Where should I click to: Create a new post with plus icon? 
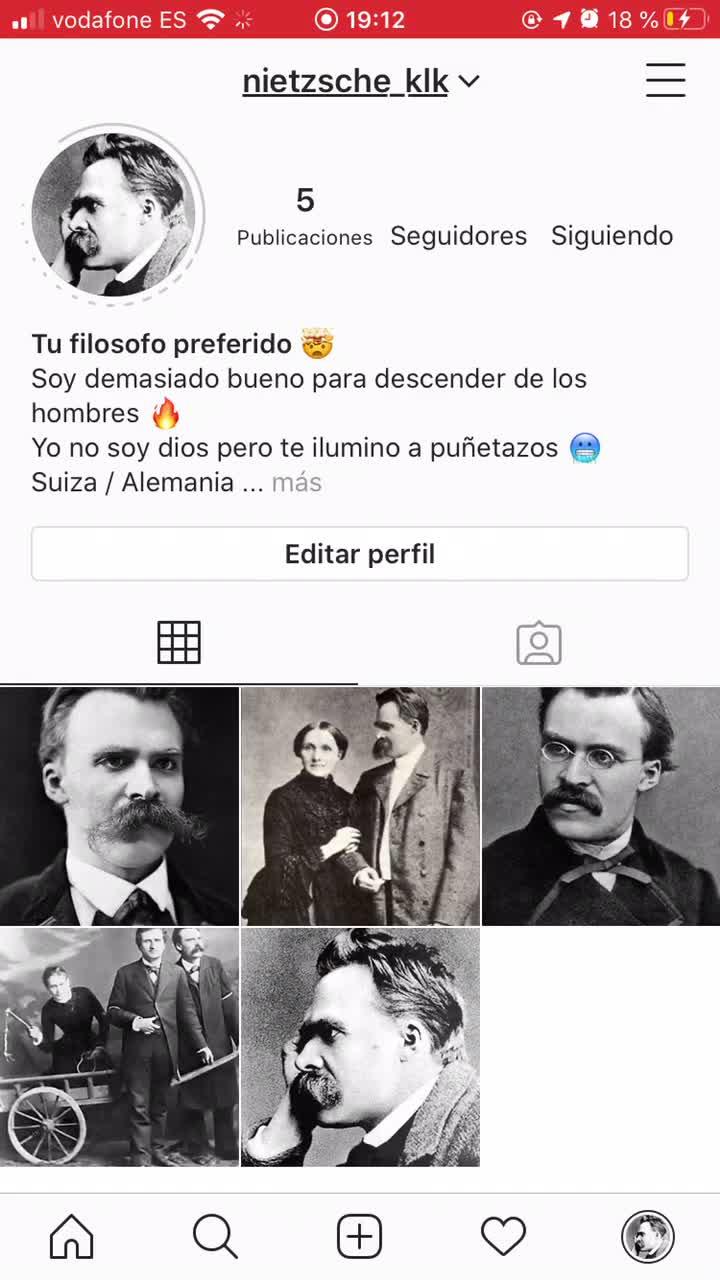coord(359,1237)
